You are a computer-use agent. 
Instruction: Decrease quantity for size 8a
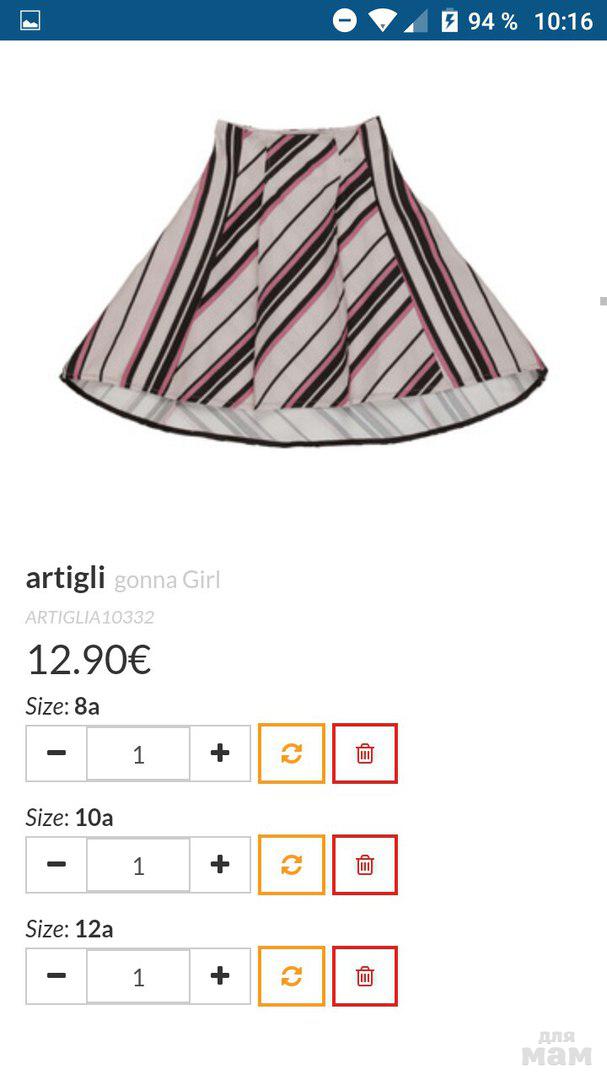point(57,753)
